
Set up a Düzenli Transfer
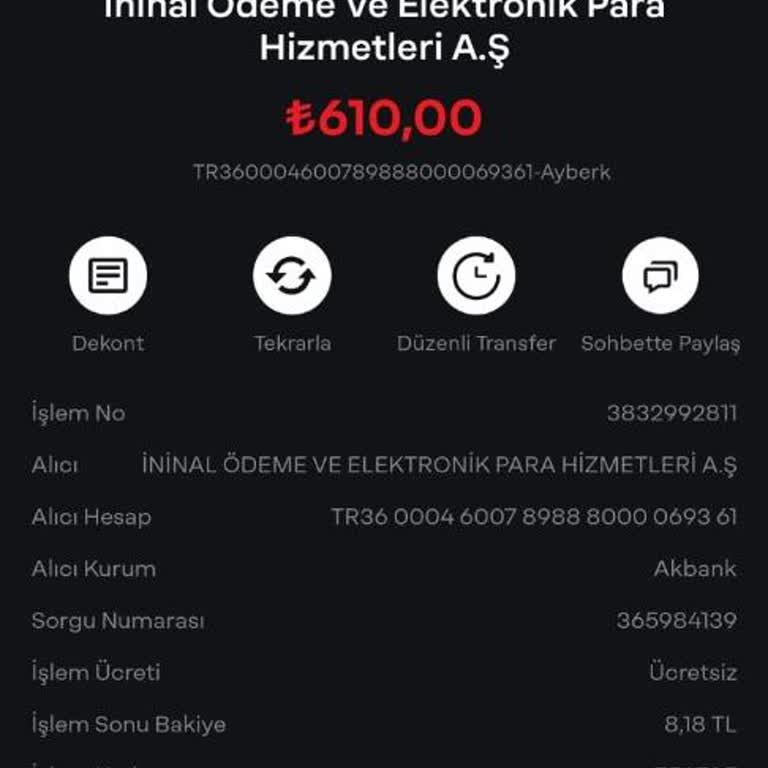click(x=476, y=276)
